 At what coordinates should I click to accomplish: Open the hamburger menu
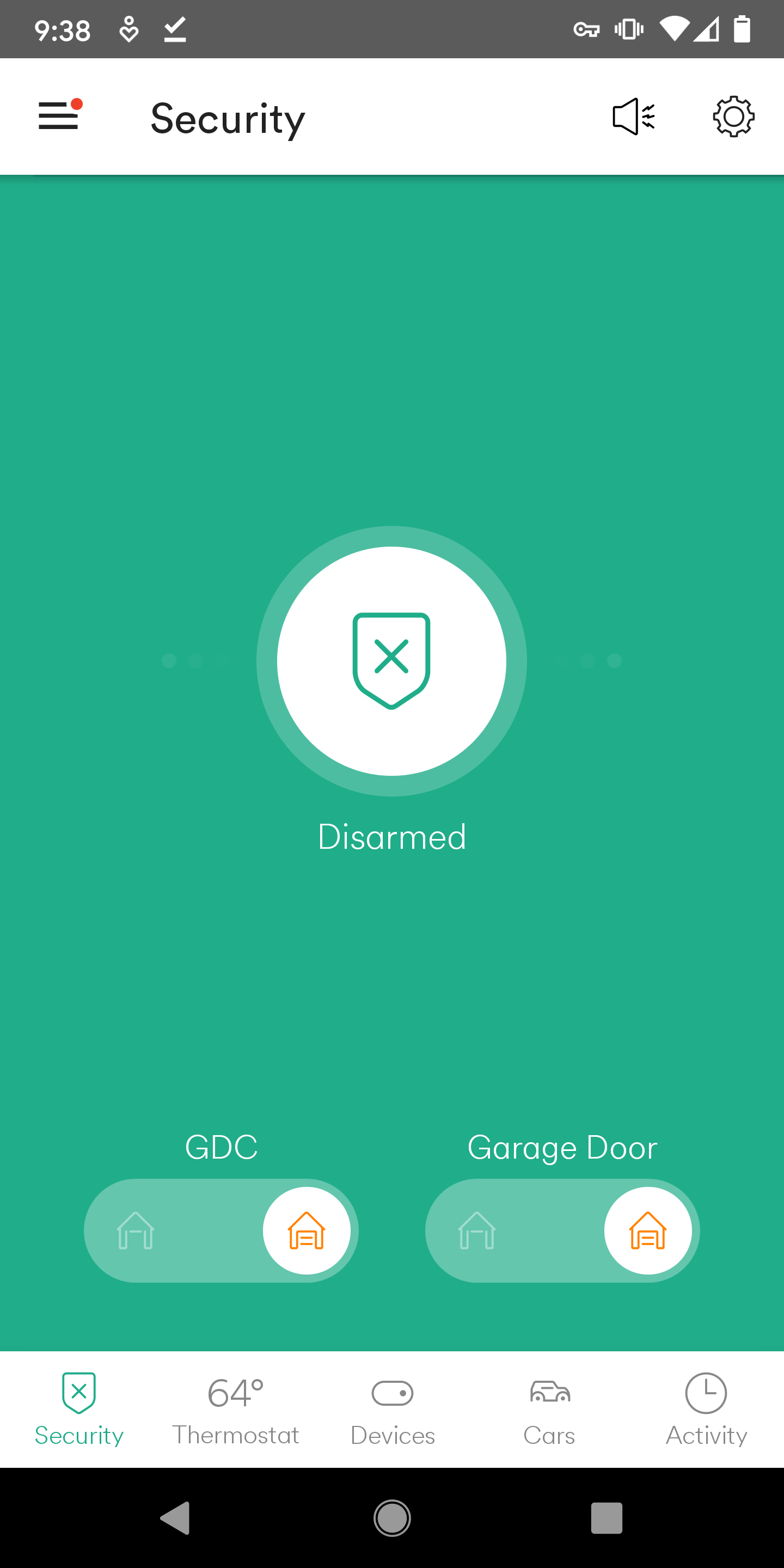click(x=59, y=115)
